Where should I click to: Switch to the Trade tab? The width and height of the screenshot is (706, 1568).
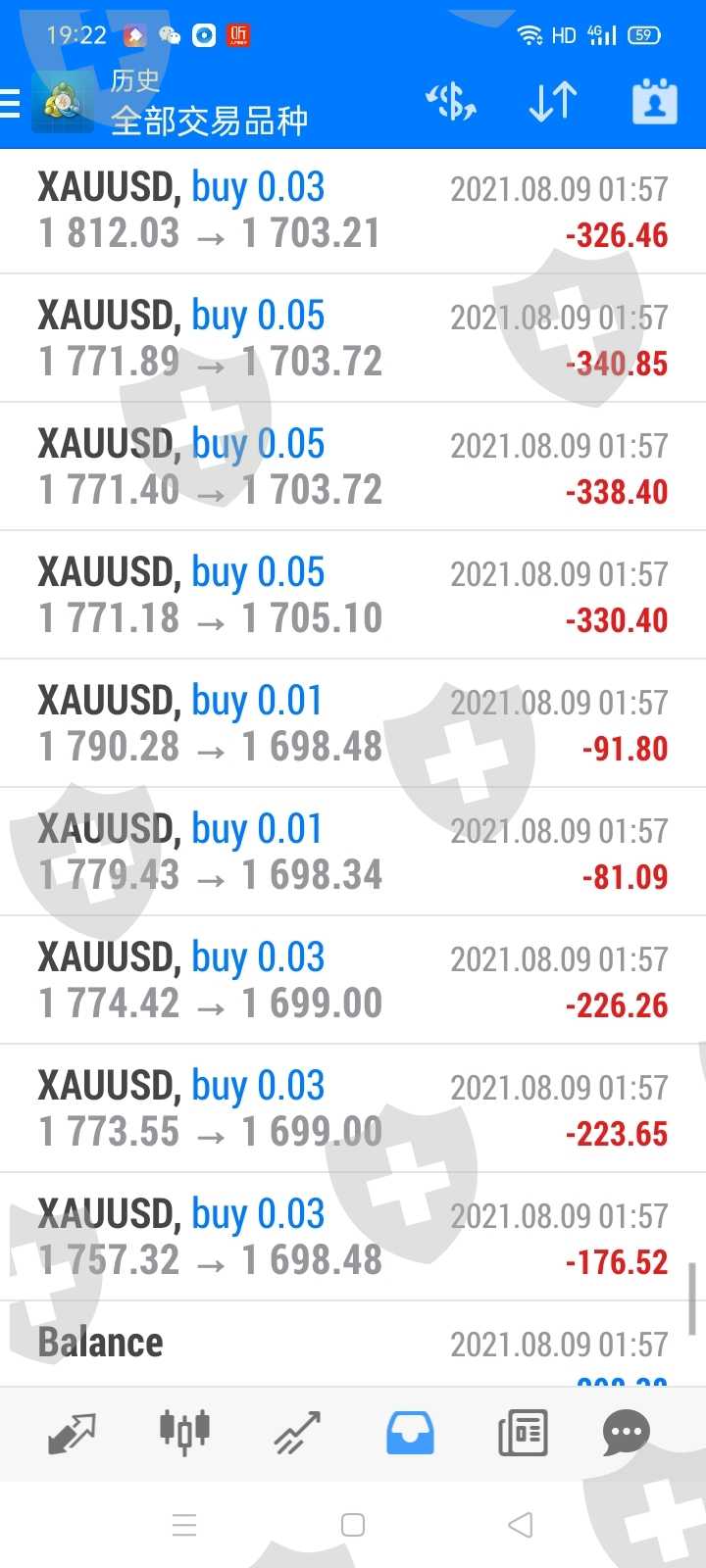click(297, 1434)
